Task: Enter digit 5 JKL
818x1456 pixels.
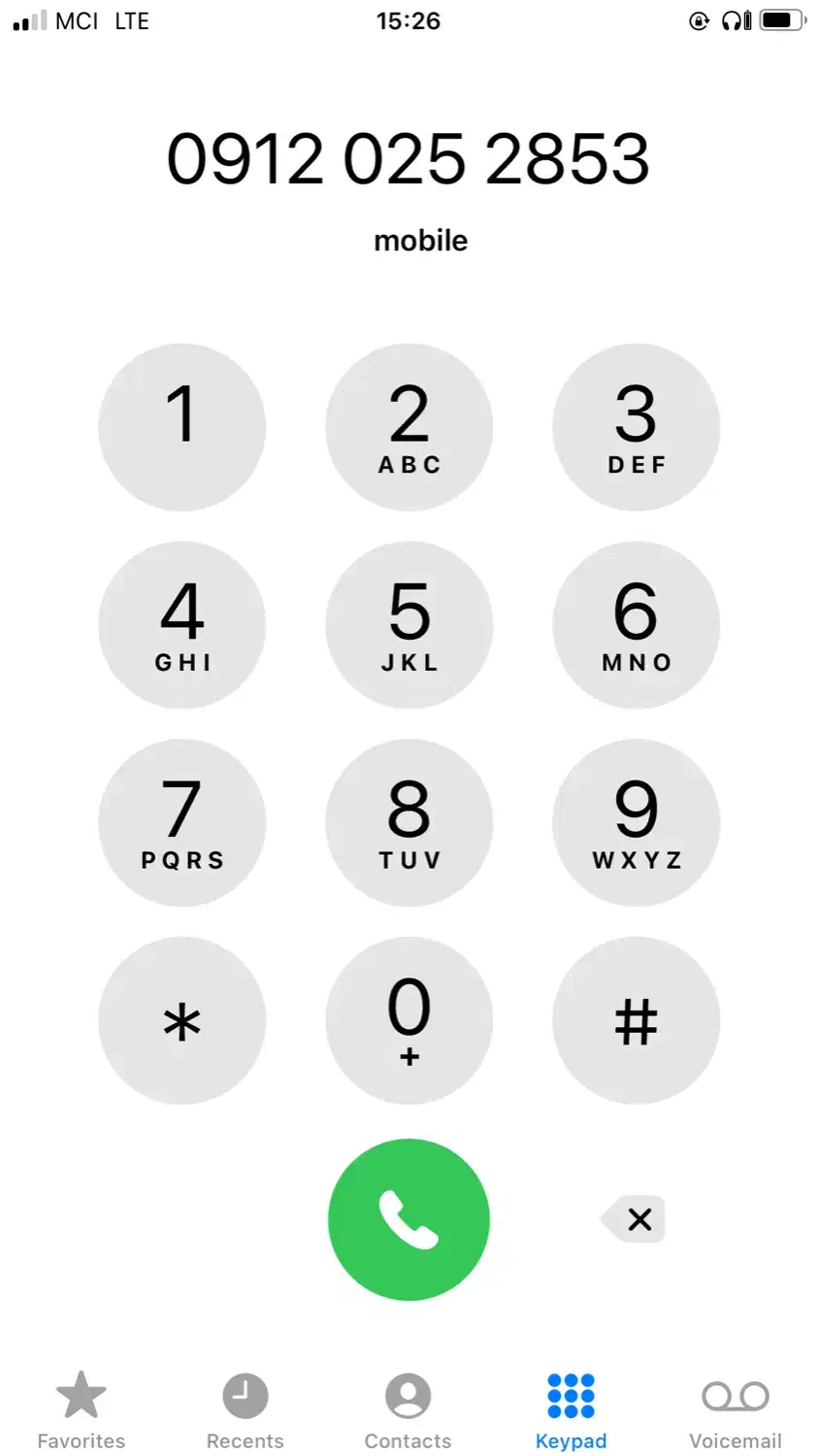Action: coord(409,625)
